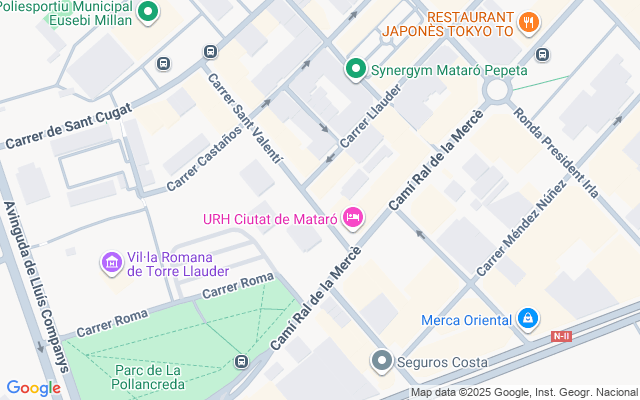Select the Merca Oriental shopping pin
Image resolution: width=640 pixels, height=400 pixels.
click(x=527, y=320)
